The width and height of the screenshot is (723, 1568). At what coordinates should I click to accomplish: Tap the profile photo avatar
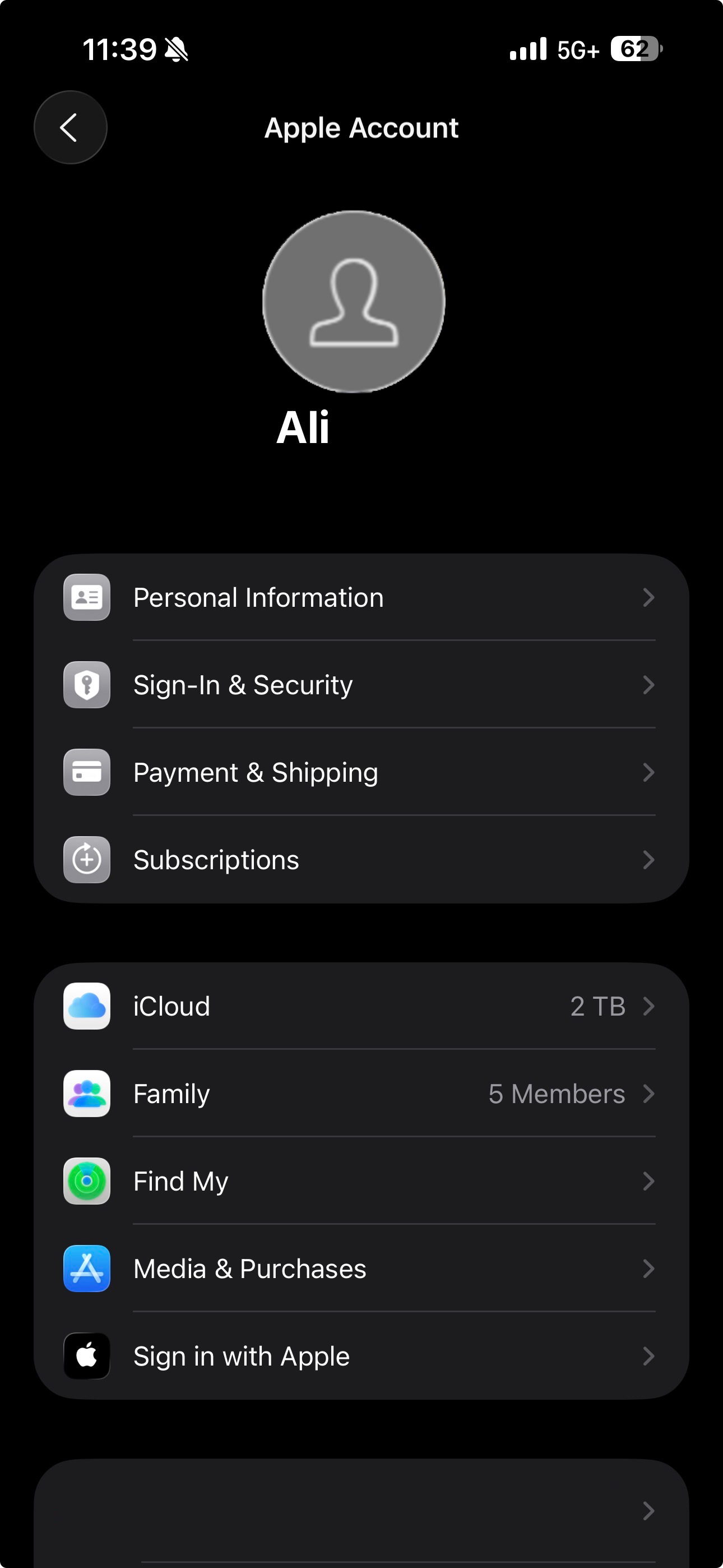click(354, 302)
